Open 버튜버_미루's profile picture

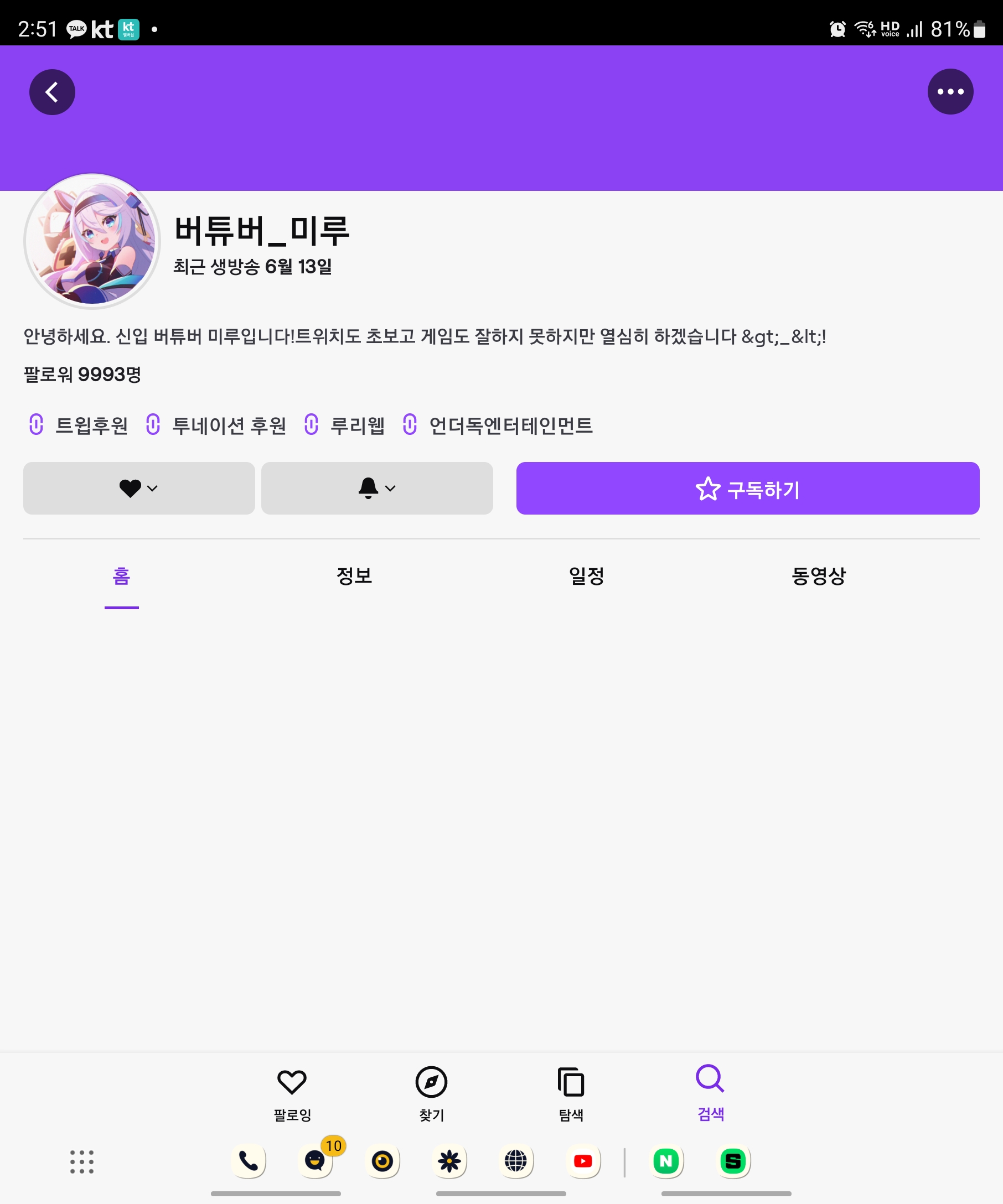tap(92, 241)
